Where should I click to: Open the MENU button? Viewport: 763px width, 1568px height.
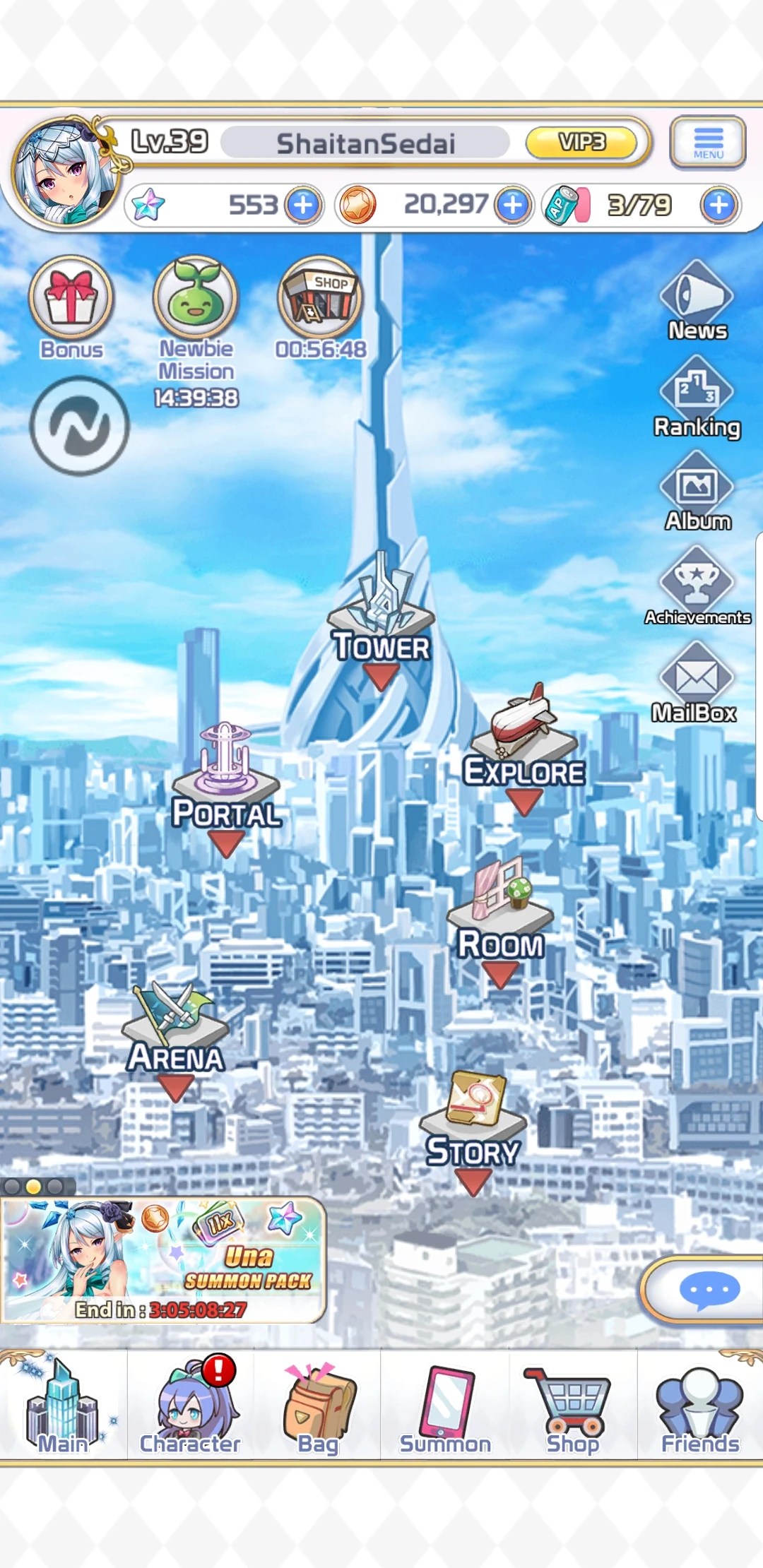click(x=707, y=143)
